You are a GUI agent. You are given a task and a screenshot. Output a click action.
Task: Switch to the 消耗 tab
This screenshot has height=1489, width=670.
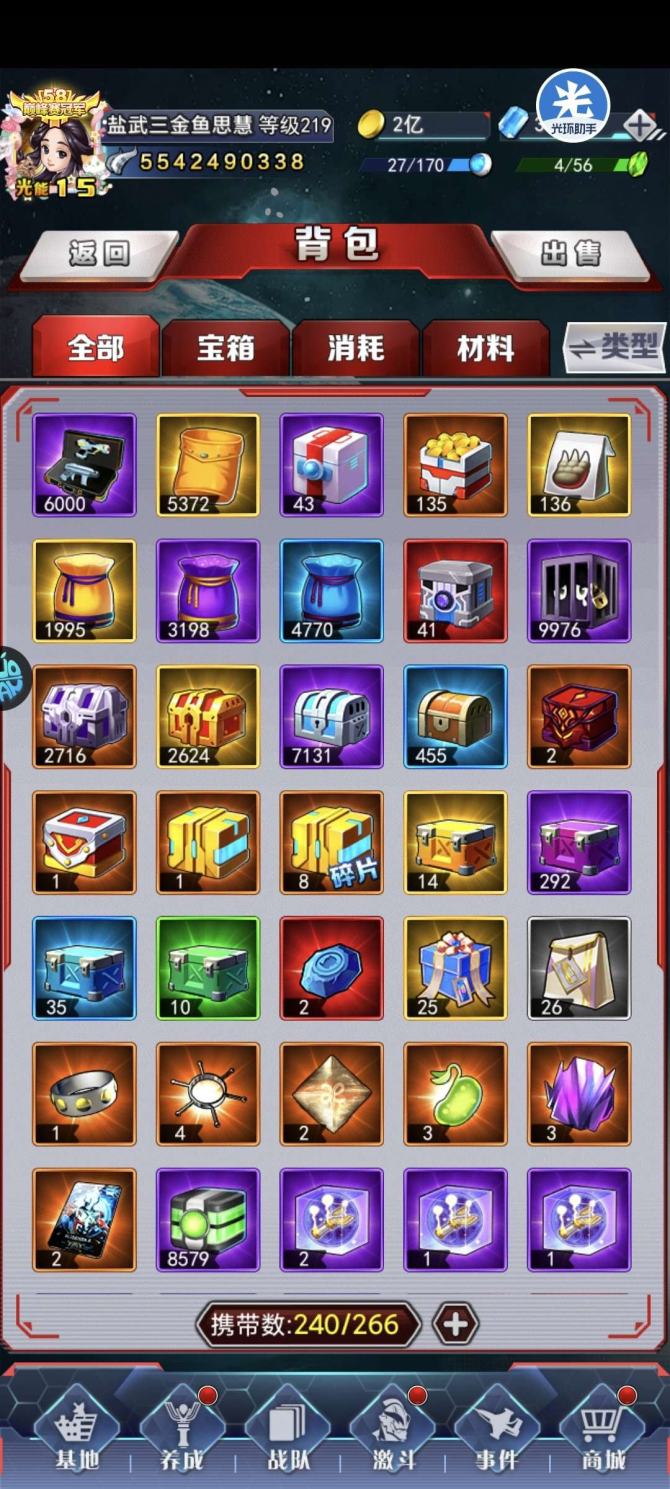click(355, 348)
